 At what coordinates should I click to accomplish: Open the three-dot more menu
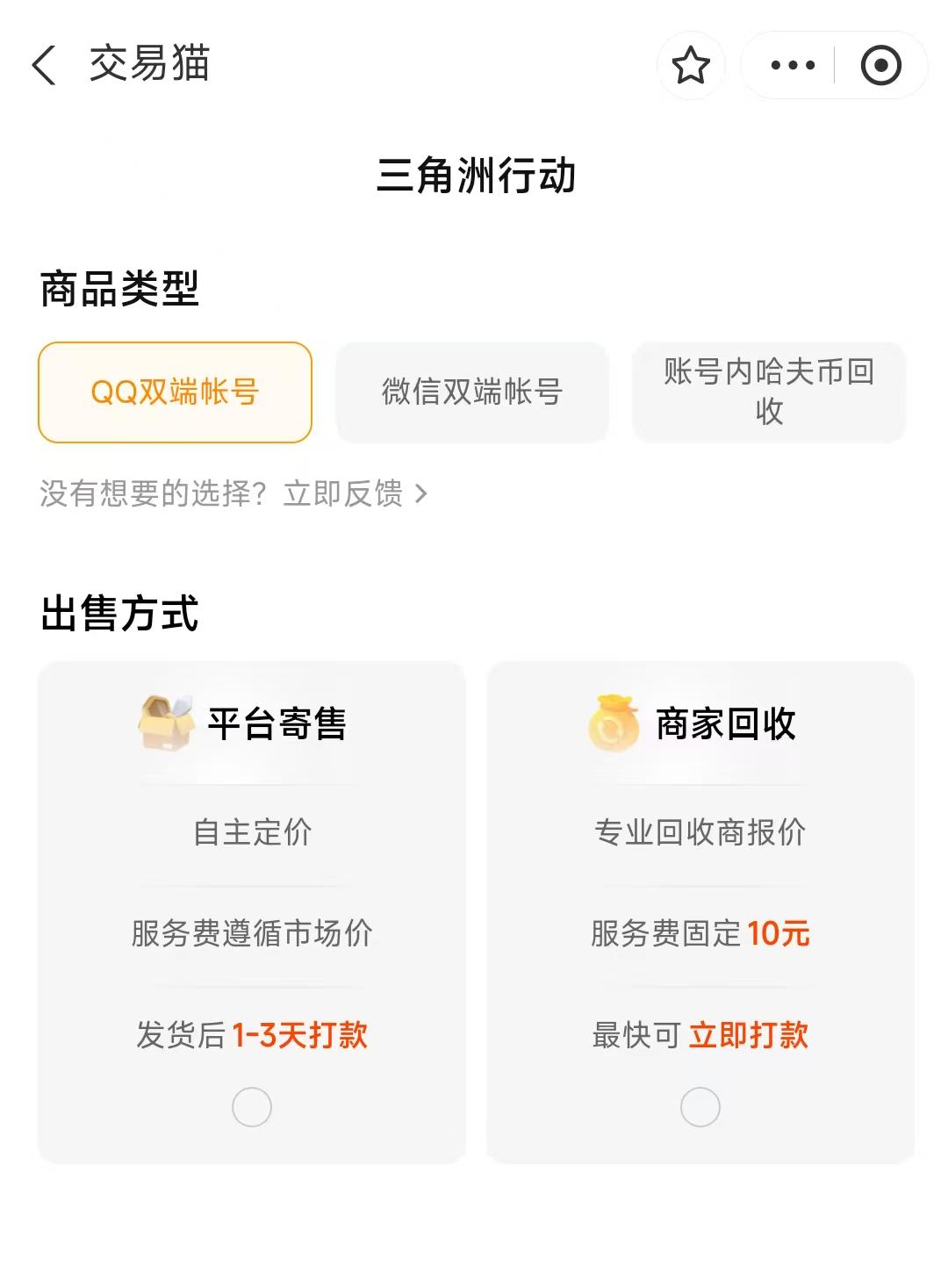point(792,66)
